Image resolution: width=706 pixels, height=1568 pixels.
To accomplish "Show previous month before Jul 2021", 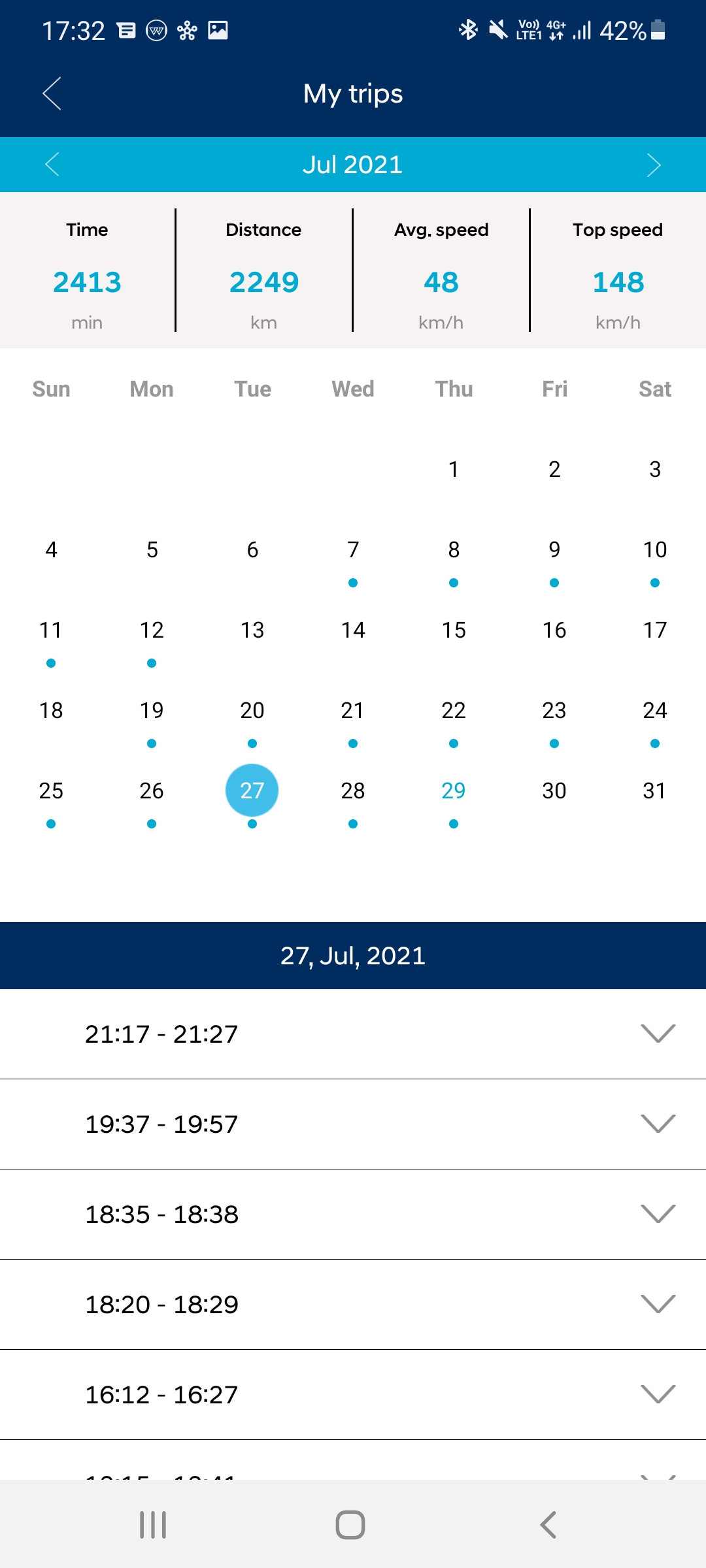I will [x=52, y=164].
